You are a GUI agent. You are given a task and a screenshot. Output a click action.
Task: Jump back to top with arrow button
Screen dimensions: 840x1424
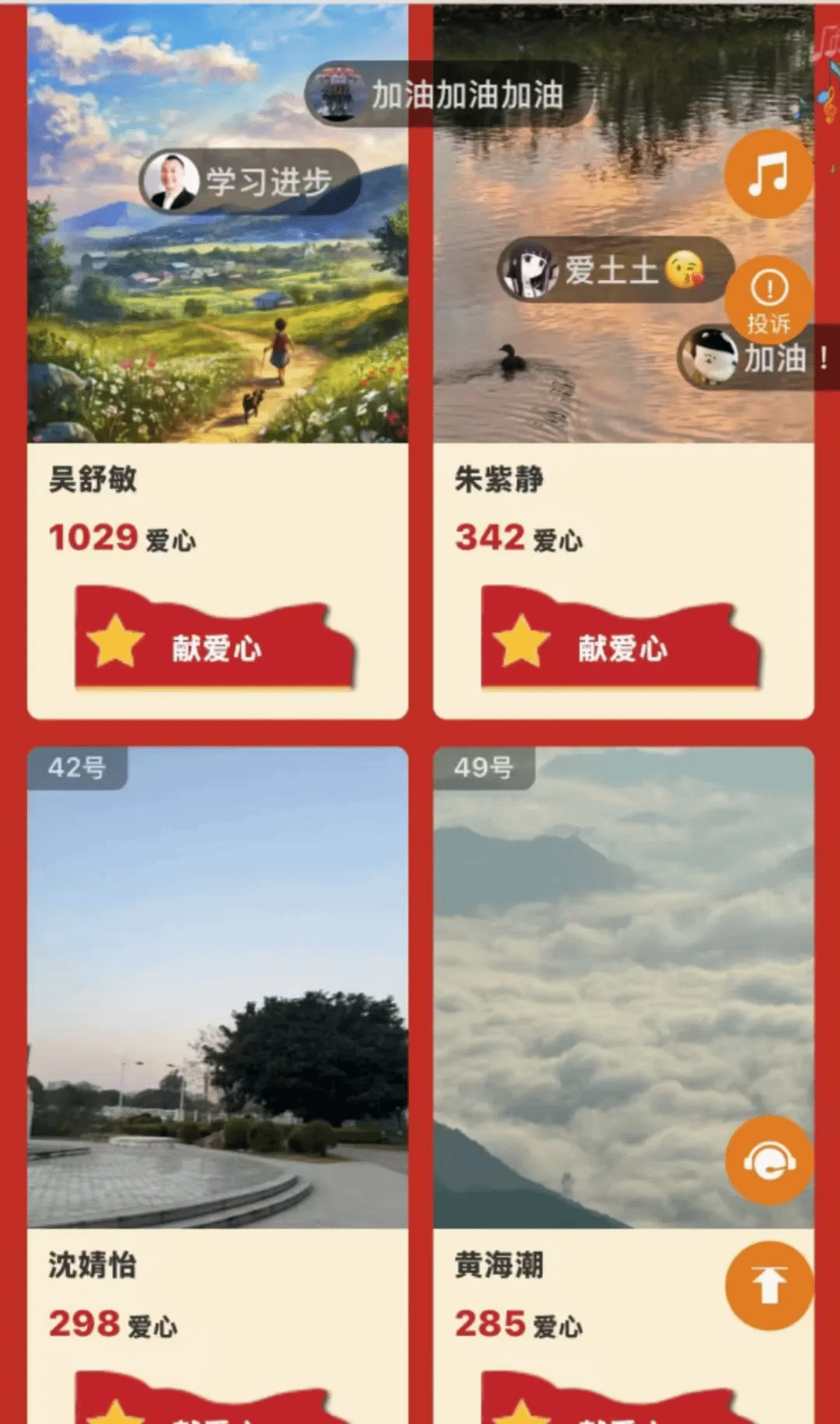(x=768, y=1285)
